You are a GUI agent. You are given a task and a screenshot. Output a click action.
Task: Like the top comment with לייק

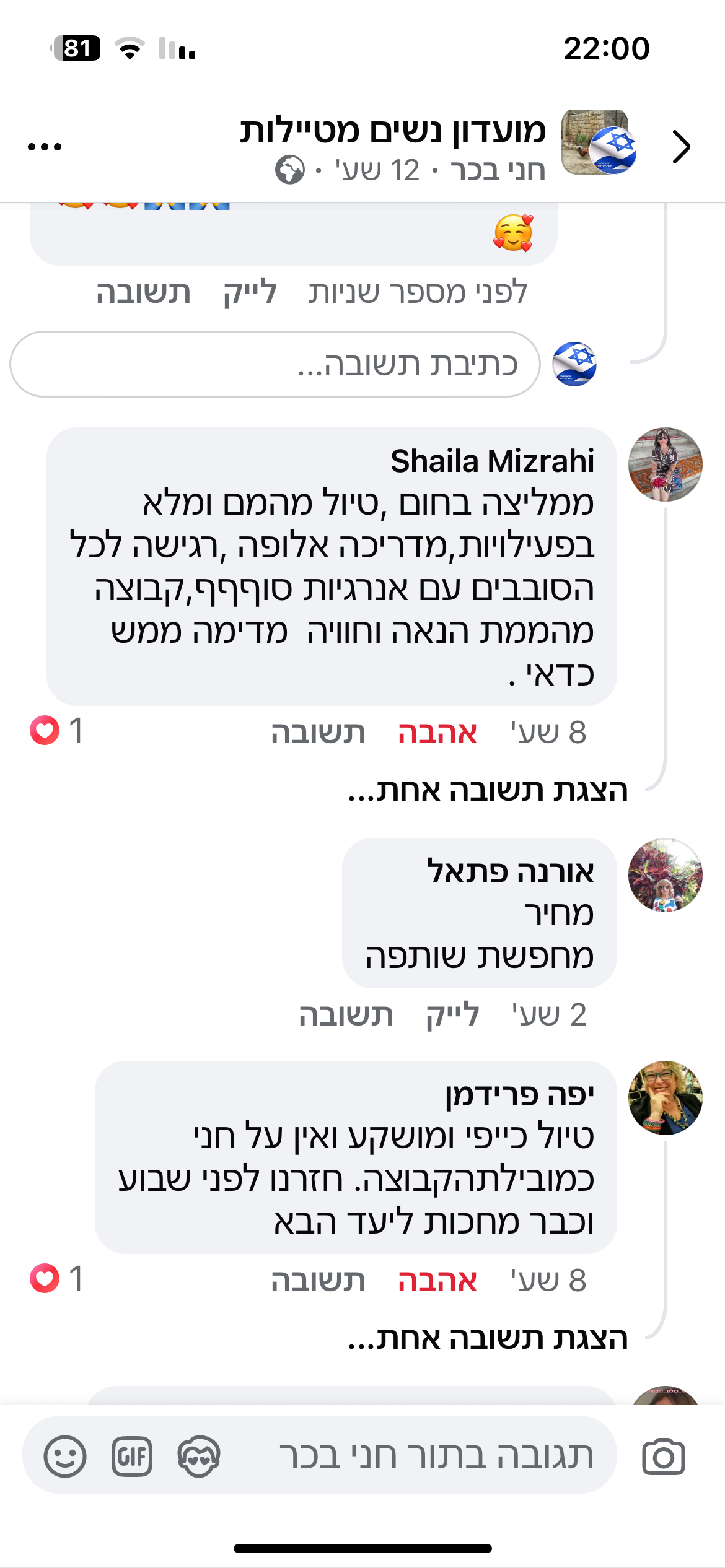250,292
